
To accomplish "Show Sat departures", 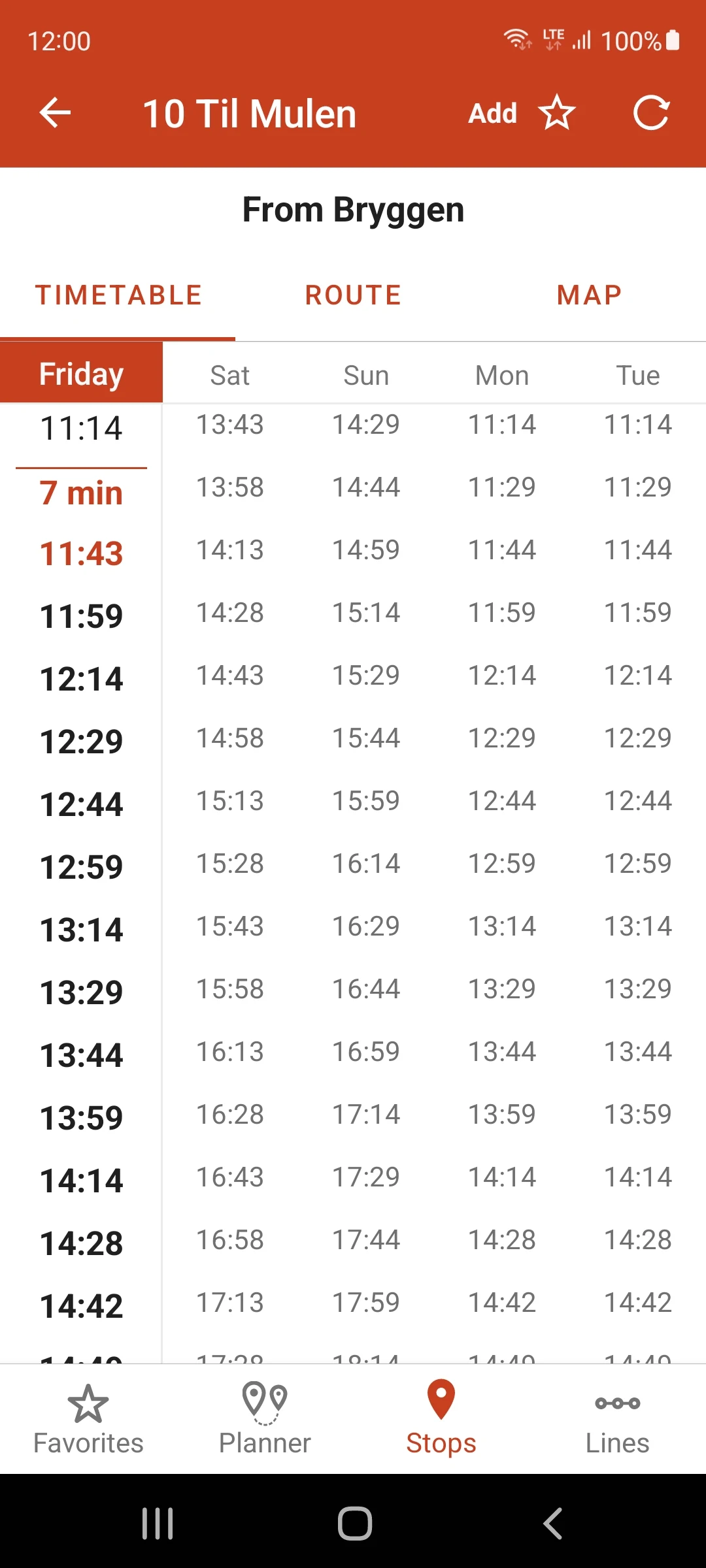I will click(230, 376).
